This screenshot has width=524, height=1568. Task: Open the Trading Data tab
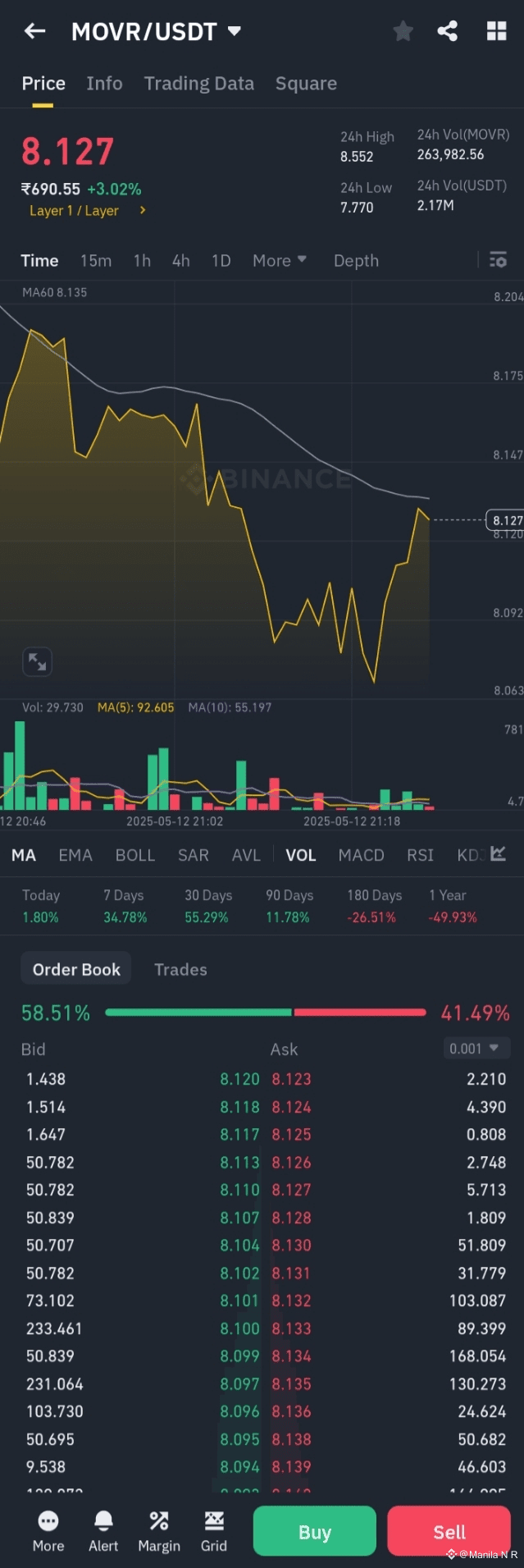point(198,83)
